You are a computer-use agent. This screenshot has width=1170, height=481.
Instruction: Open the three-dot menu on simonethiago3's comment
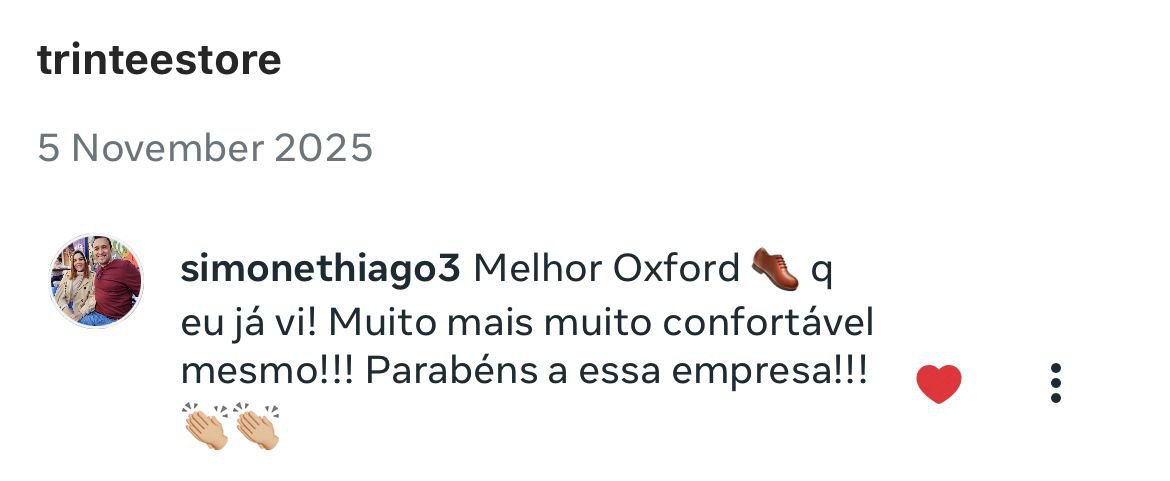point(1055,384)
